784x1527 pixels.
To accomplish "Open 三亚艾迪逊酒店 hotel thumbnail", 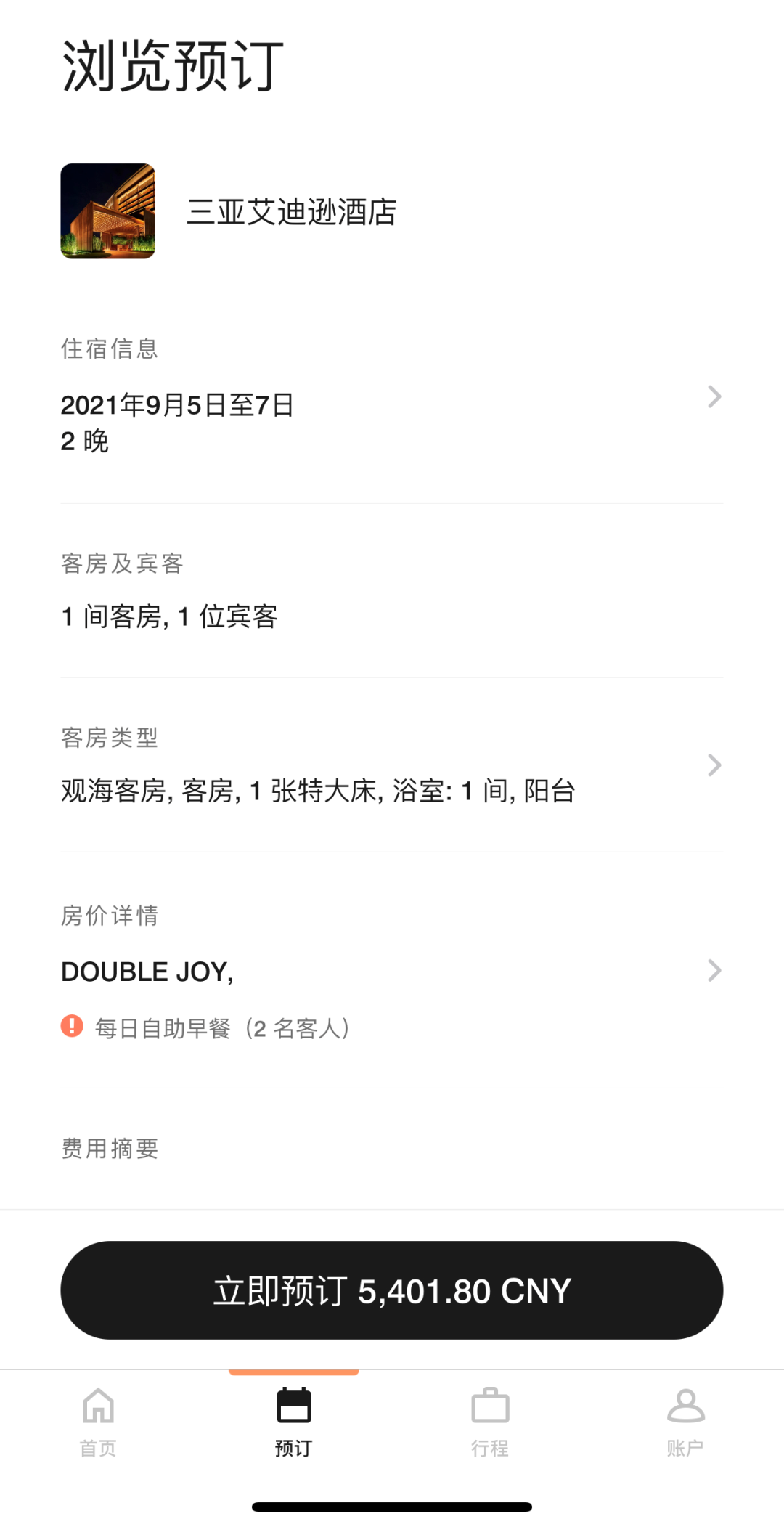I will tap(108, 211).
